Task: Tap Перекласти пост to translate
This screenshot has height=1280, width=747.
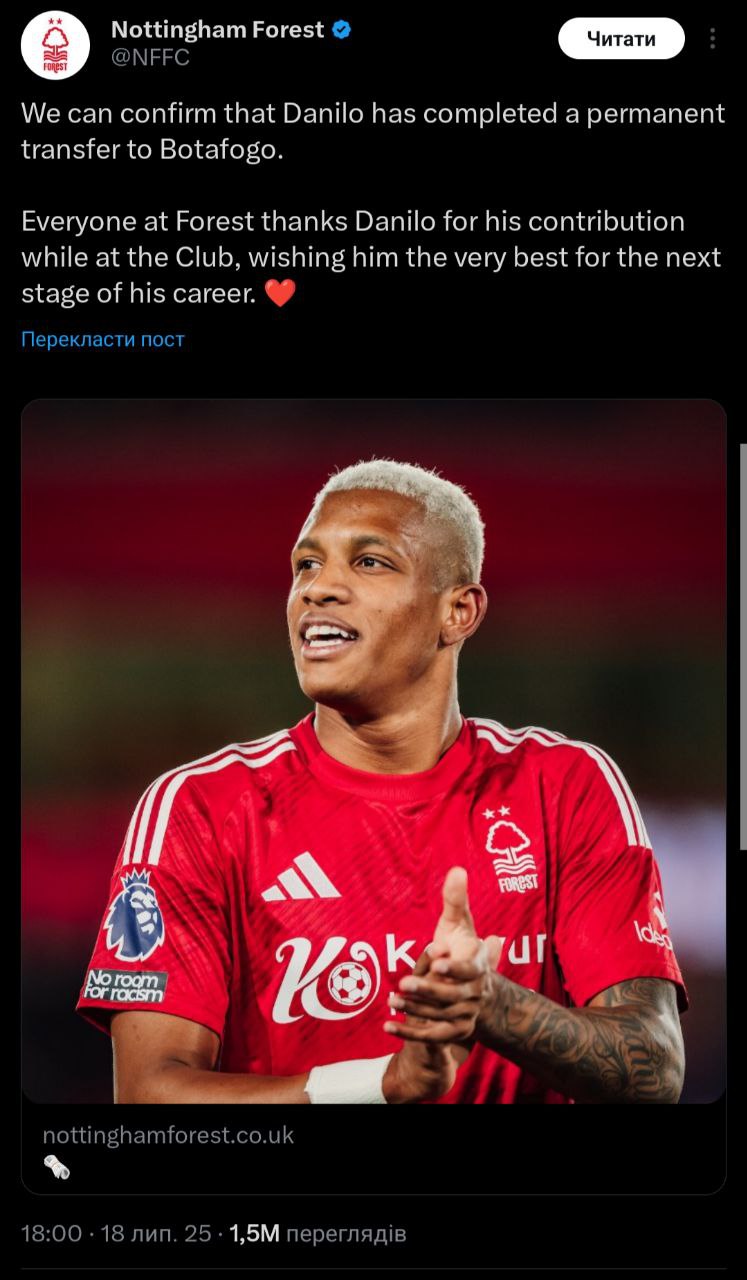Action: point(103,339)
